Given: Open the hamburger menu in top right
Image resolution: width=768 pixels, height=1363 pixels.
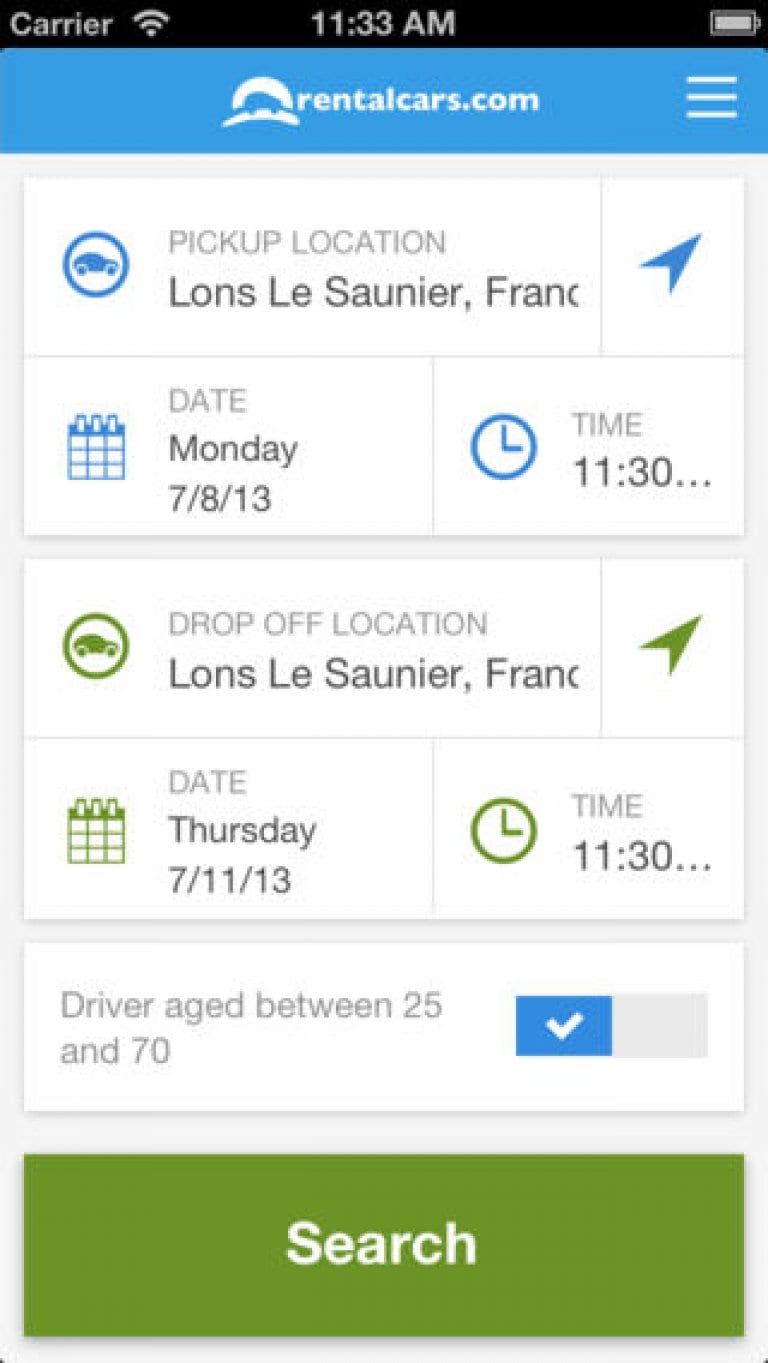Looking at the screenshot, I should point(711,99).
